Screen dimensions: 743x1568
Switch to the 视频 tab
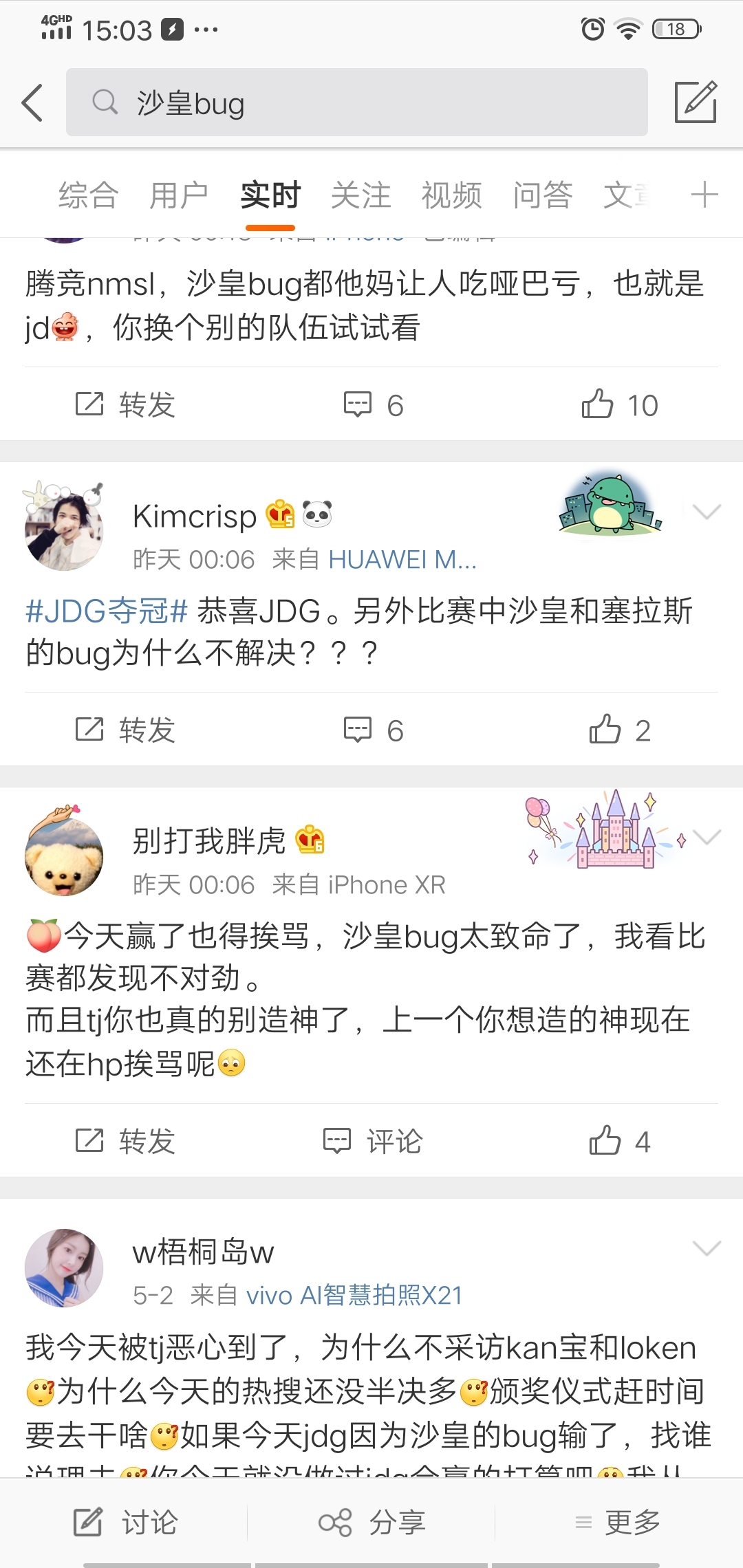pyautogui.click(x=451, y=195)
